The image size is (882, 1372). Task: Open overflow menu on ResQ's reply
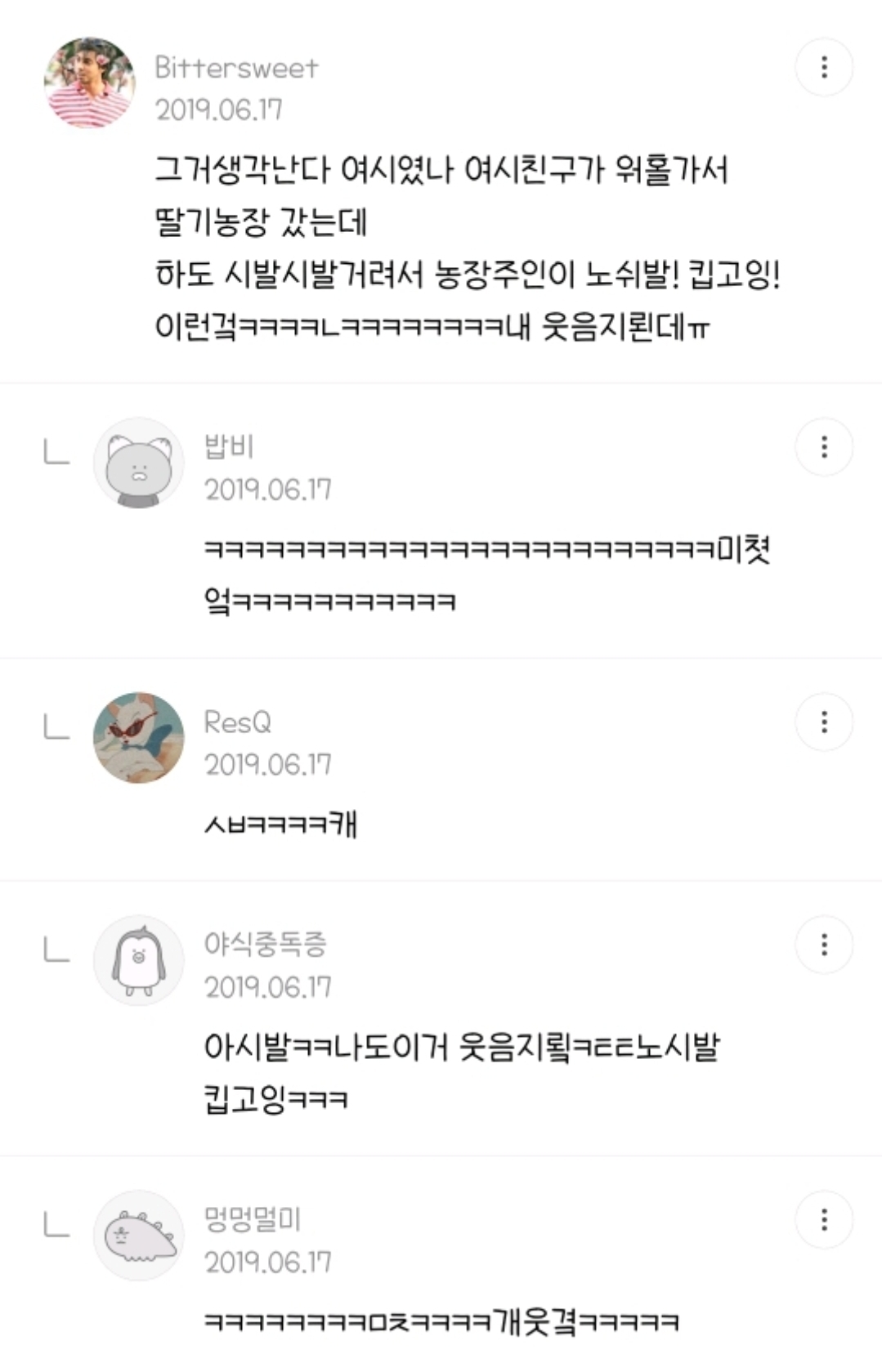point(824,722)
